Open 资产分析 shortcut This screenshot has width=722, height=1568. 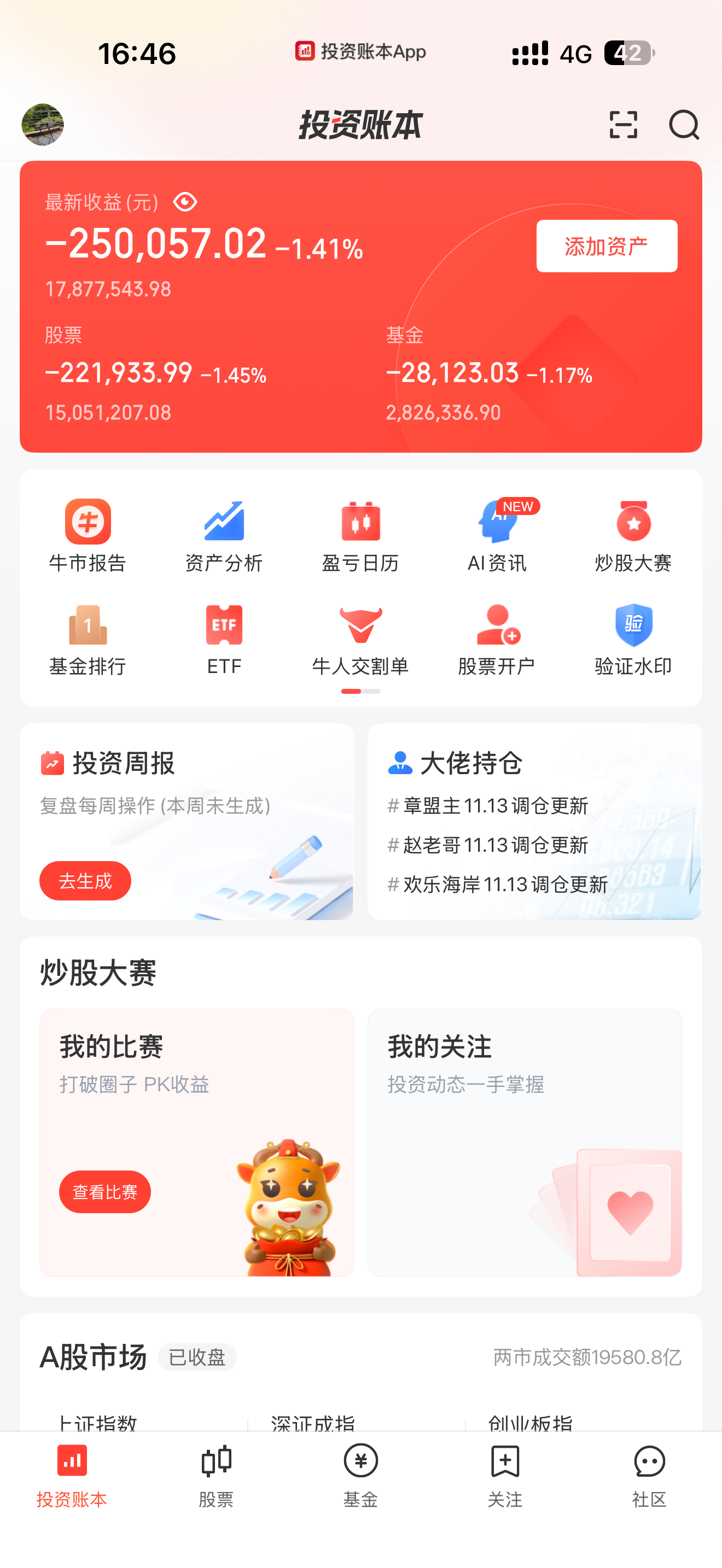click(224, 536)
